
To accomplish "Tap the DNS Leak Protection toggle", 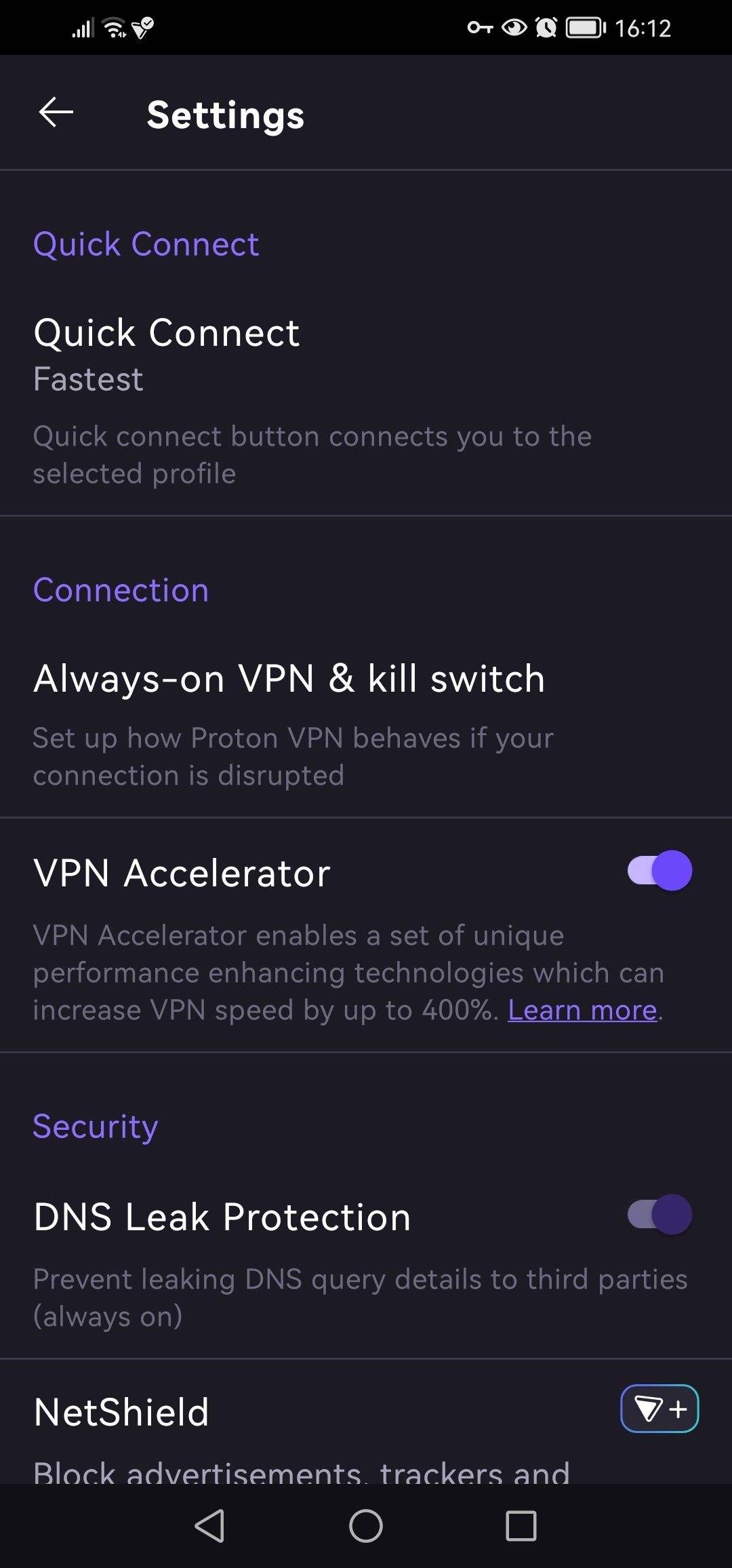I will tap(659, 1215).
